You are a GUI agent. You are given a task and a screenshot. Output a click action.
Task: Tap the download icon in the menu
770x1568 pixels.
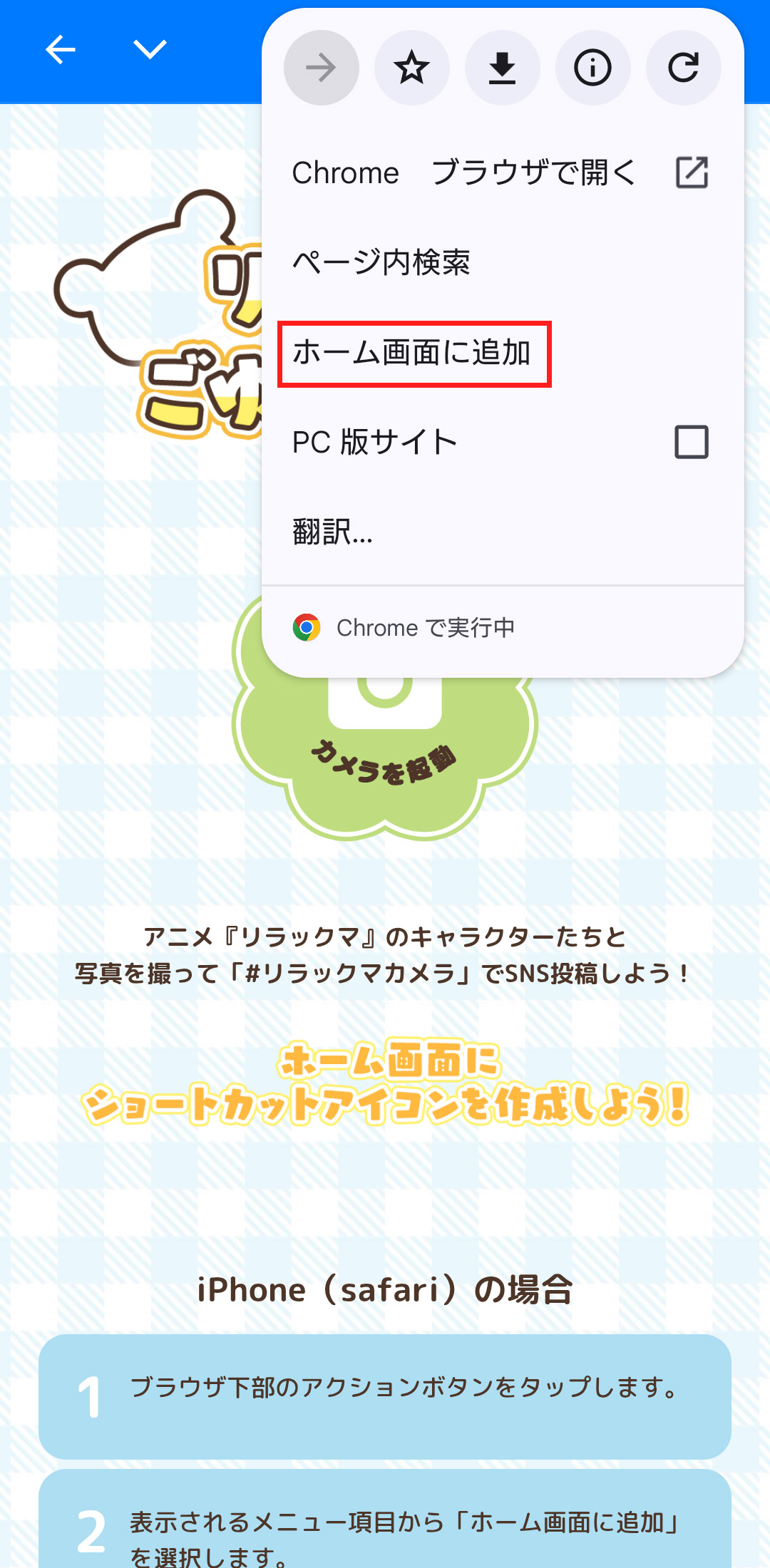(x=502, y=68)
